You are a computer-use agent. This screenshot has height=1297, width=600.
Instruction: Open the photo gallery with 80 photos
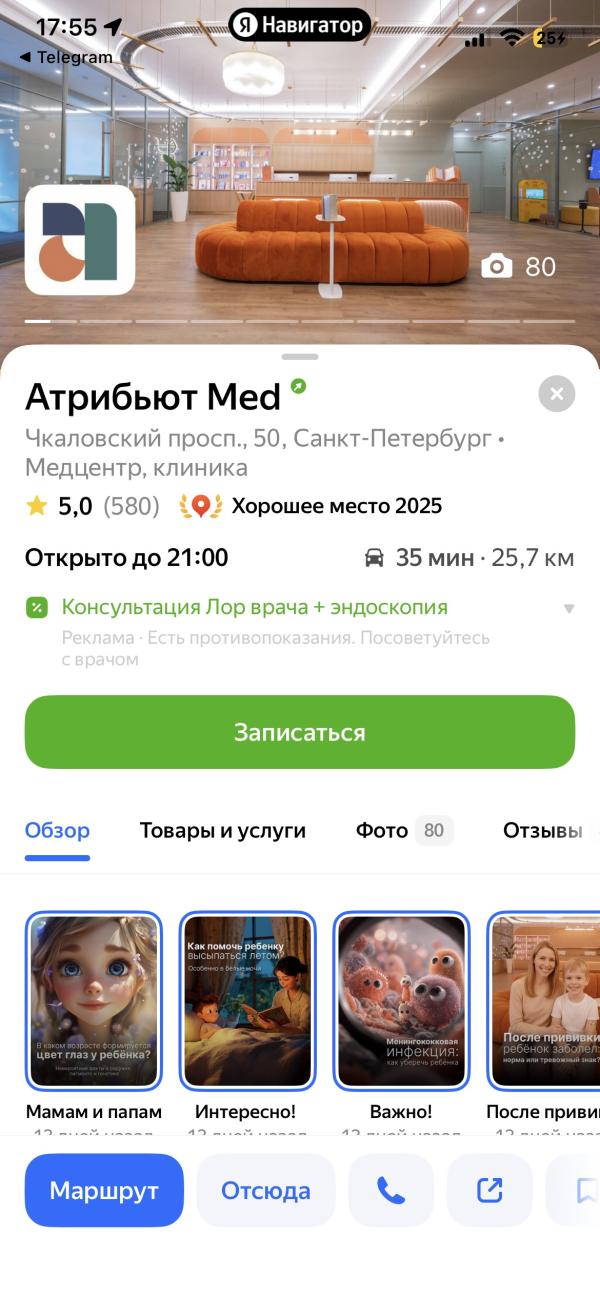[x=519, y=266]
